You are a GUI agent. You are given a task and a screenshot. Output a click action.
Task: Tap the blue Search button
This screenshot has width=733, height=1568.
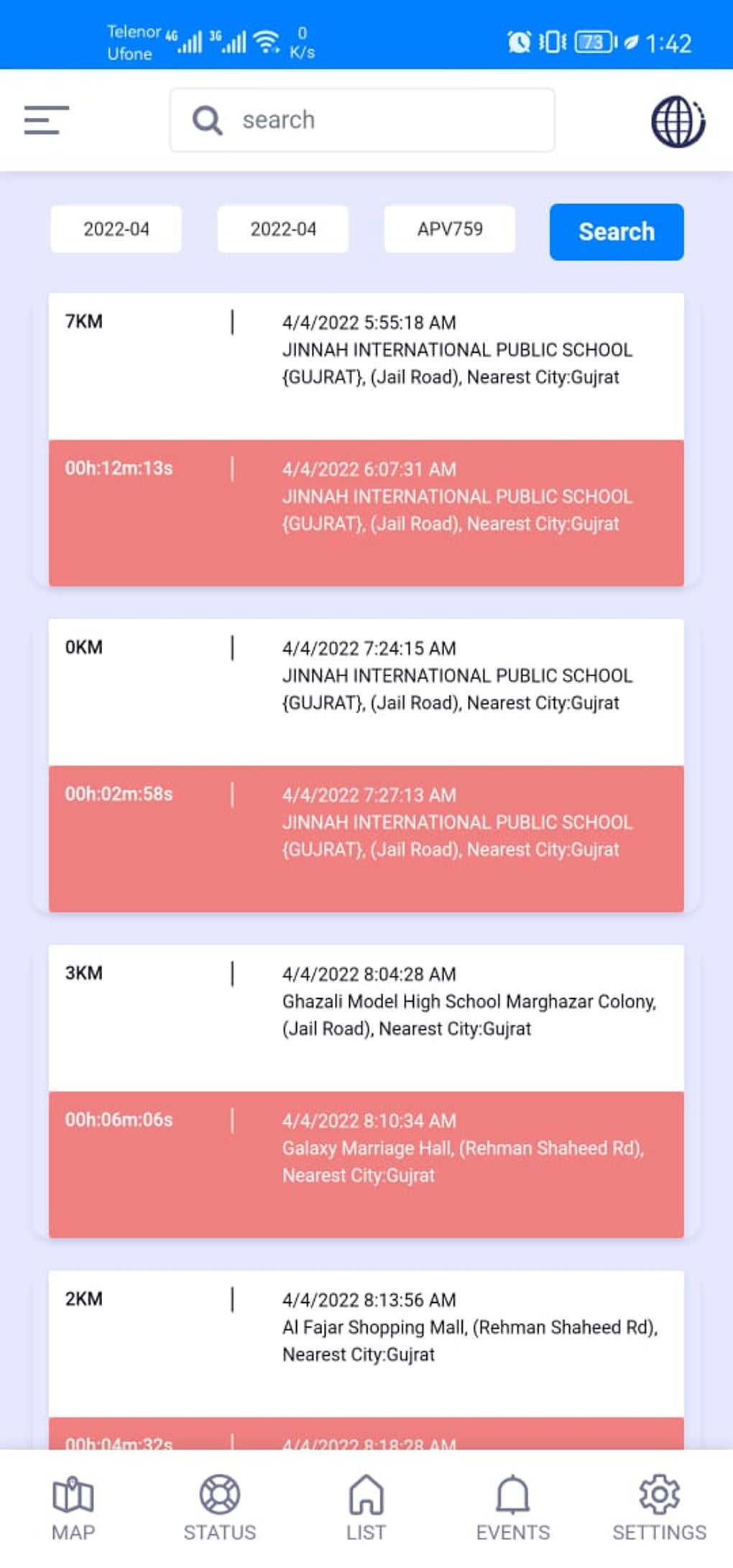(x=617, y=231)
